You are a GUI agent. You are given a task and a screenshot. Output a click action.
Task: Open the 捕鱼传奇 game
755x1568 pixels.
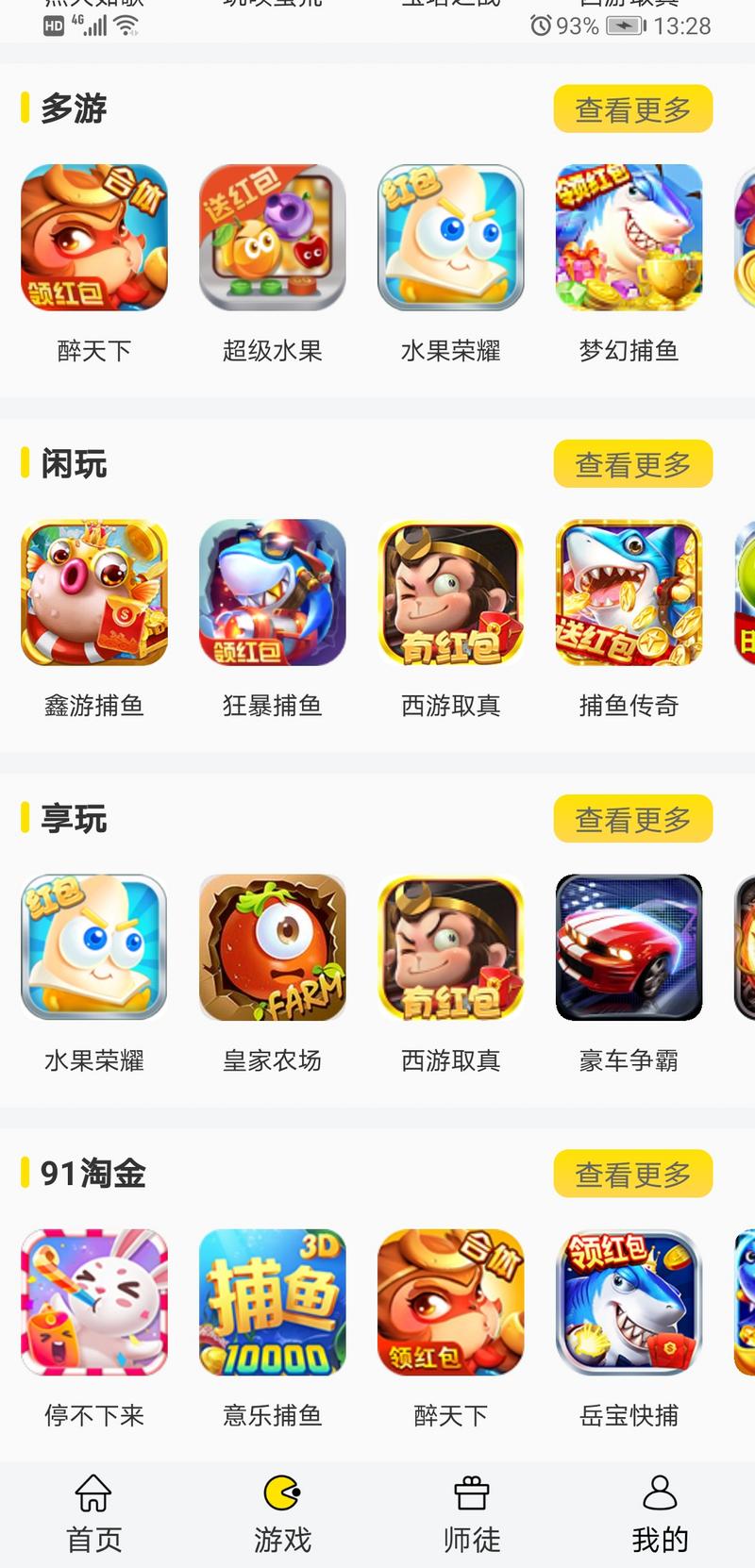(x=629, y=592)
